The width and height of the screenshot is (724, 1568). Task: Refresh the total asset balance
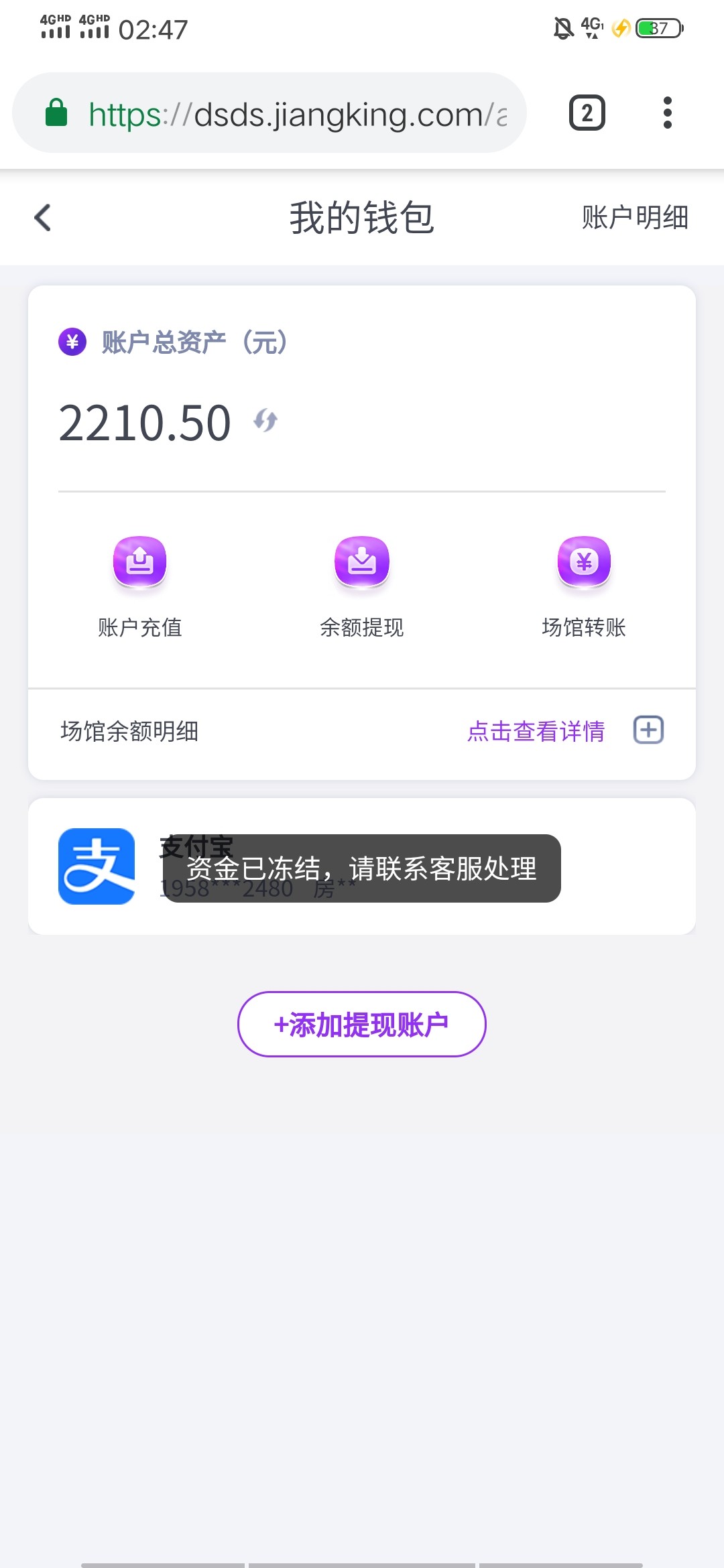265,421
